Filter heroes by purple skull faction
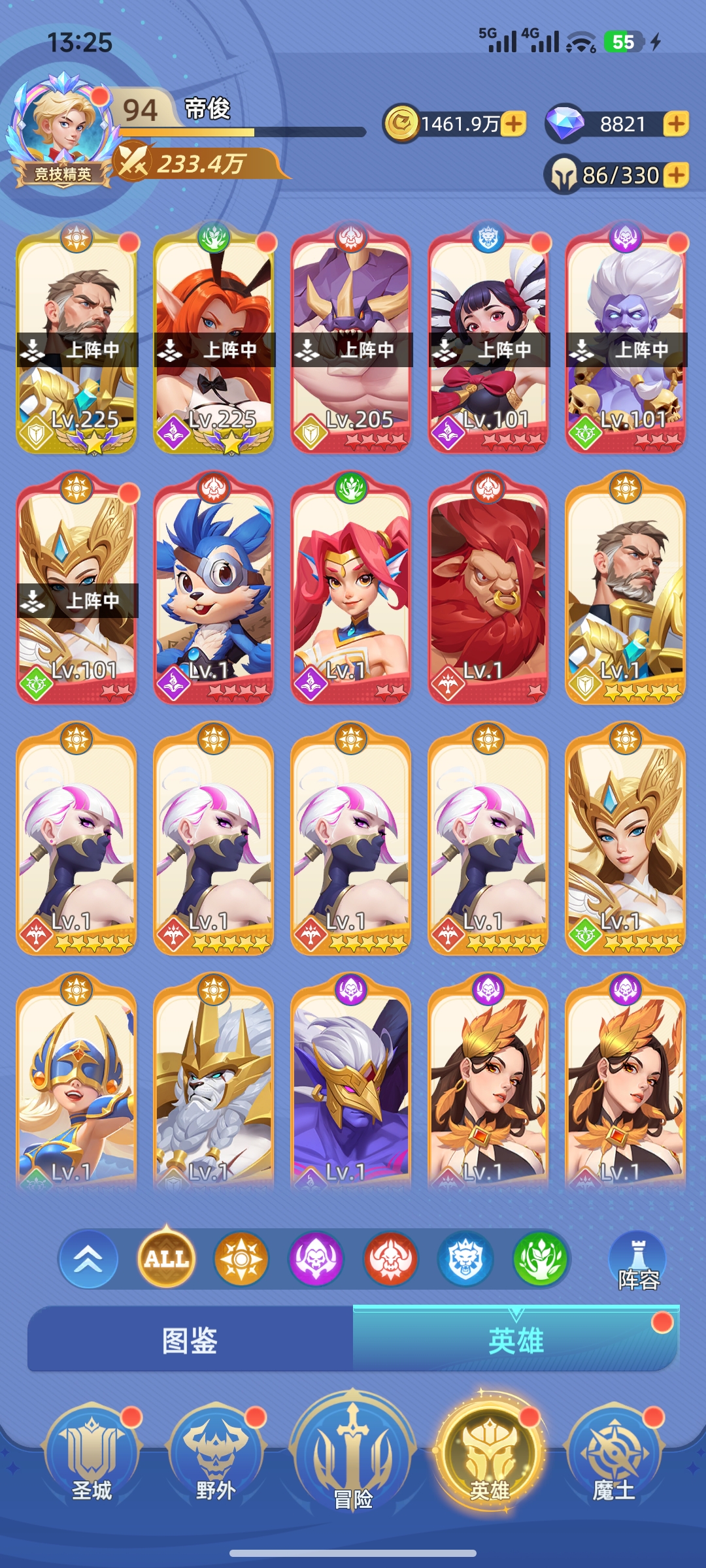 [316, 1258]
